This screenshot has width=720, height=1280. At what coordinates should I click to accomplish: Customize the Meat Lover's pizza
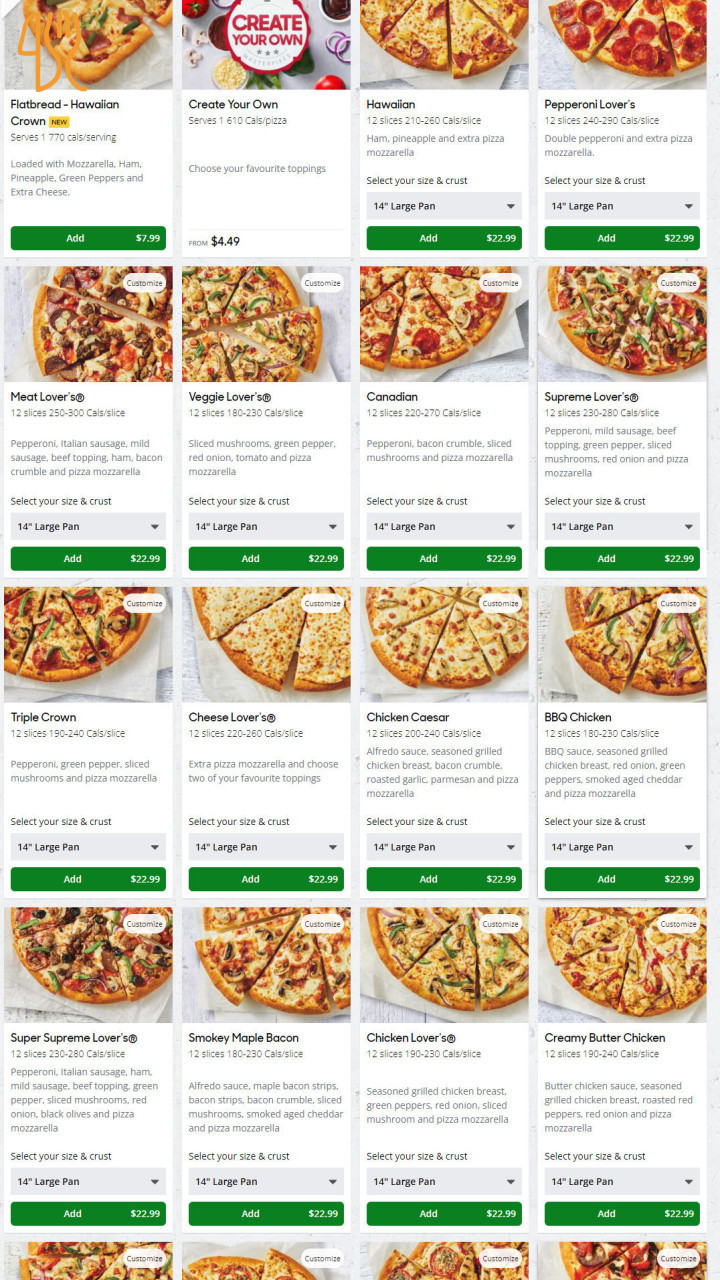point(144,283)
